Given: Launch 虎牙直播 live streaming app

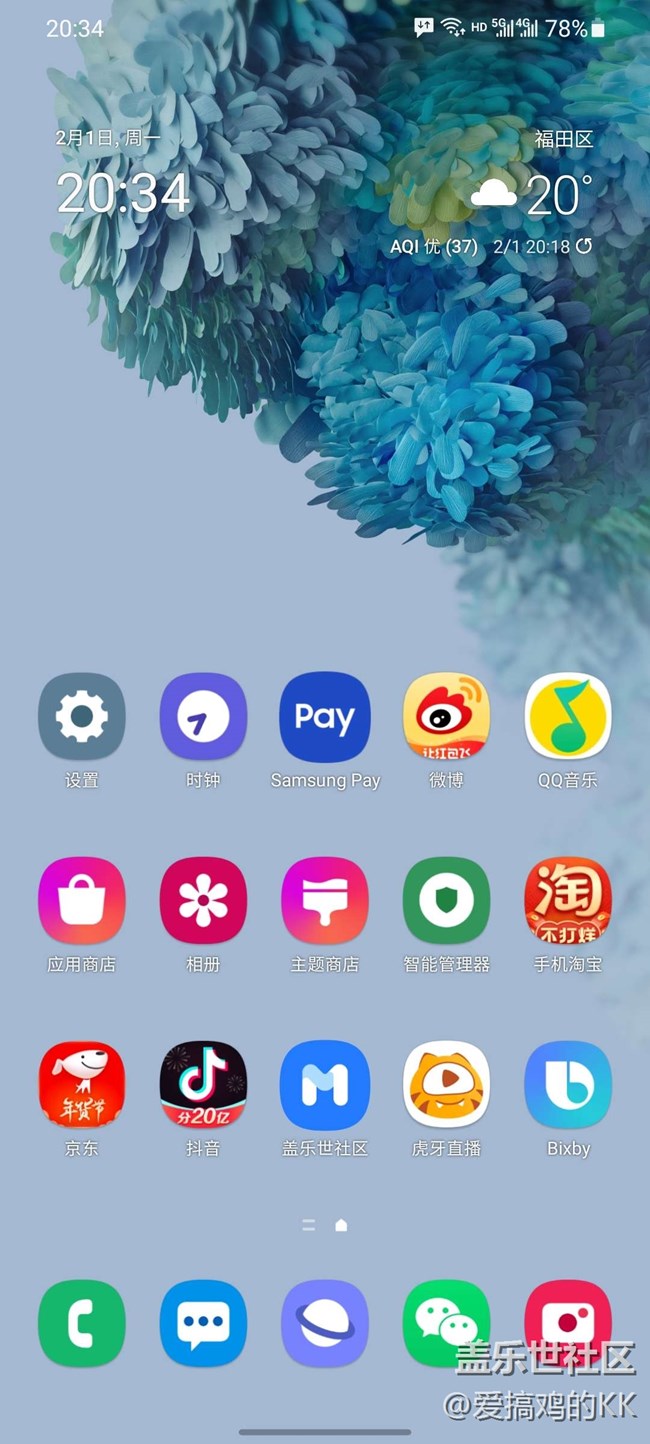Looking at the screenshot, I should 446,1086.
